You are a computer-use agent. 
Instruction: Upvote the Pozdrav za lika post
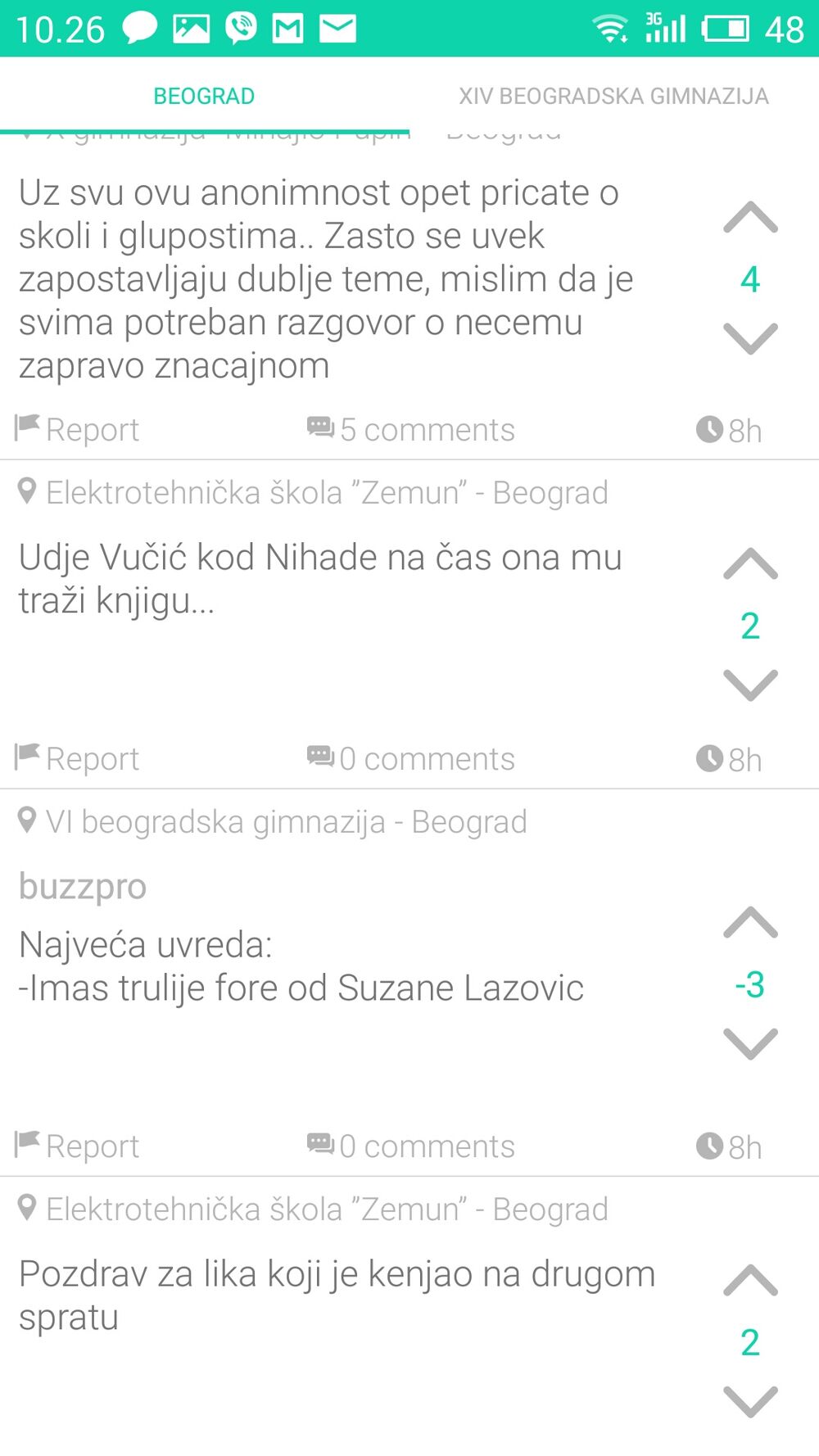750,1282
